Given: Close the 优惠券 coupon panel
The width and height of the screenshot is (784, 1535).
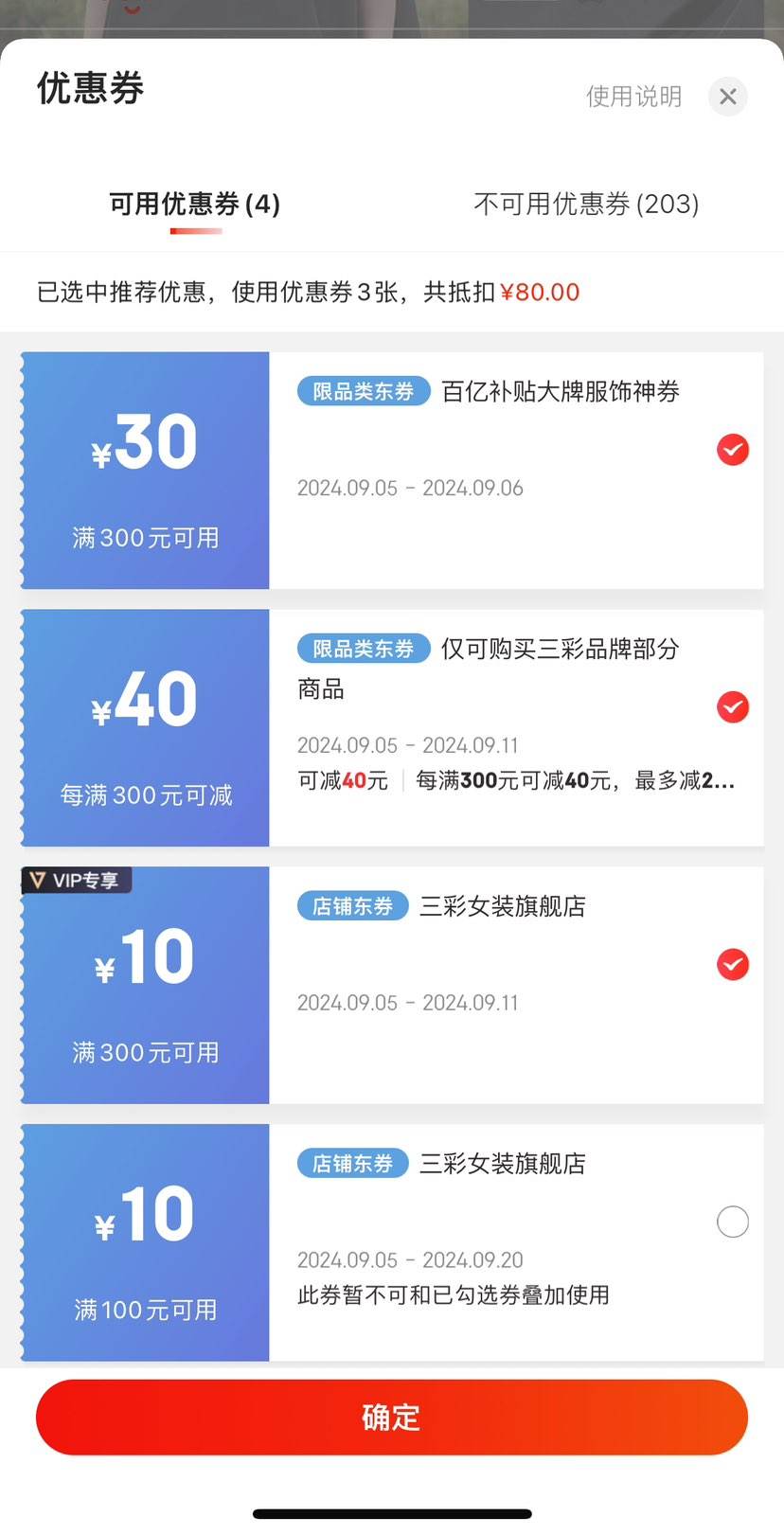Looking at the screenshot, I should [728, 97].
